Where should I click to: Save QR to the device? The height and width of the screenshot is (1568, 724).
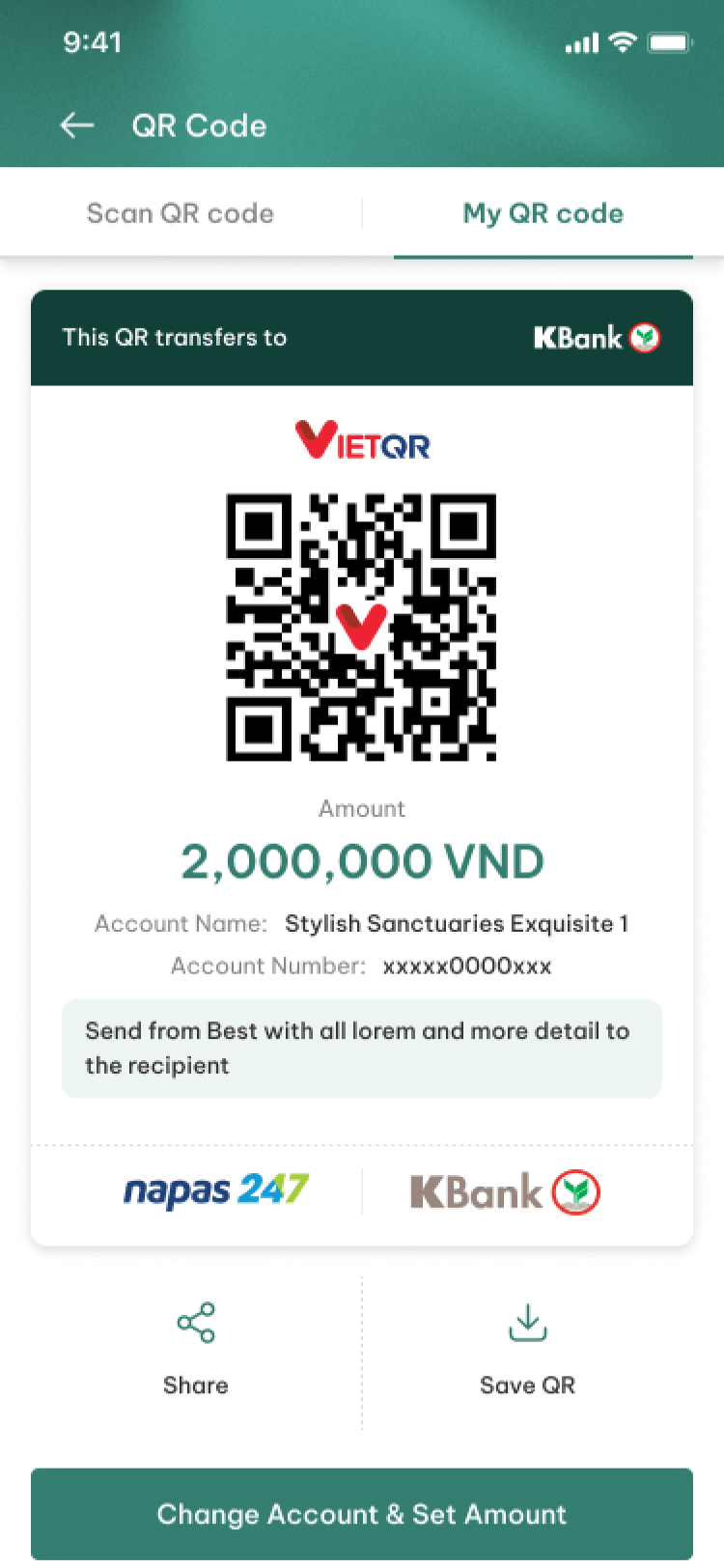(527, 1347)
